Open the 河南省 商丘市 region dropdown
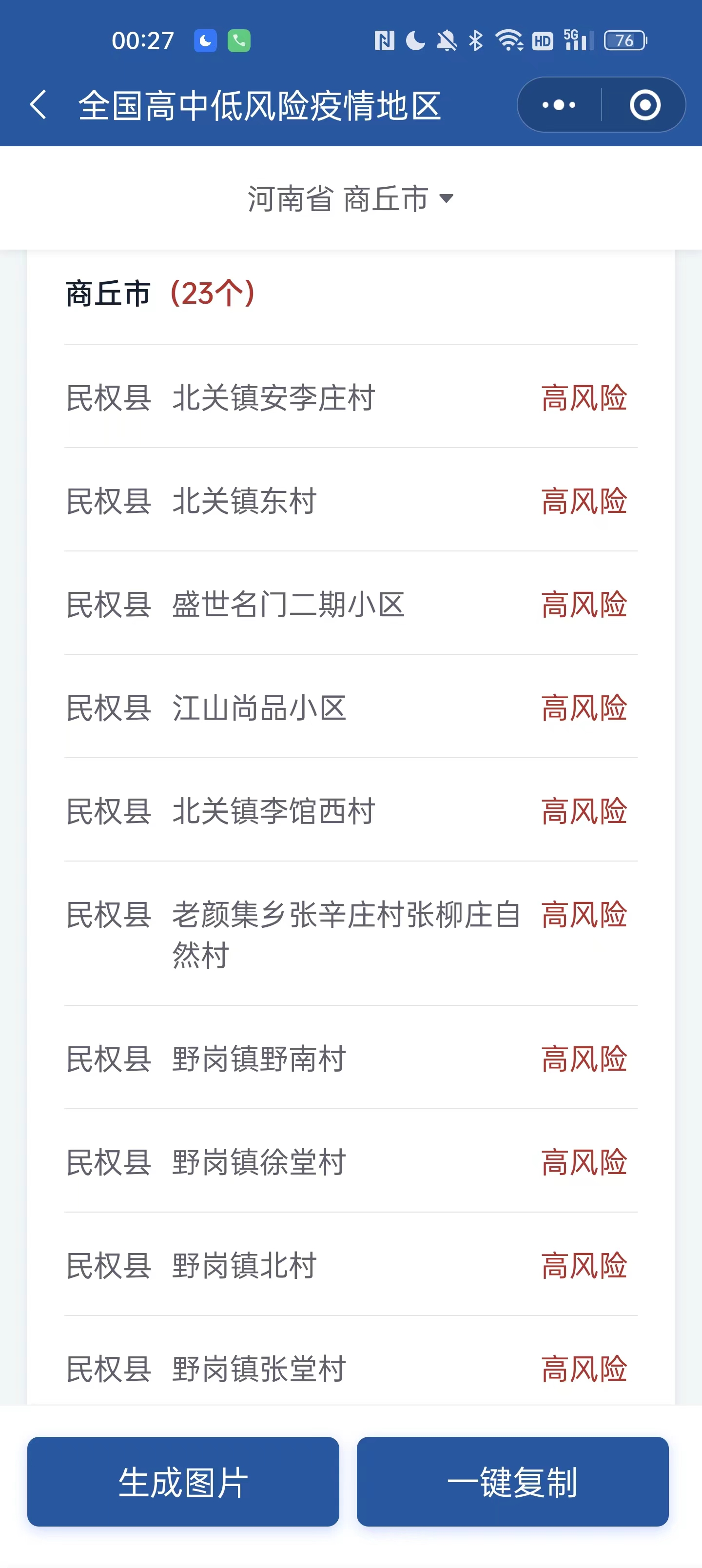Image resolution: width=702 pixels, height=1568 pixels. click(351, 199)
